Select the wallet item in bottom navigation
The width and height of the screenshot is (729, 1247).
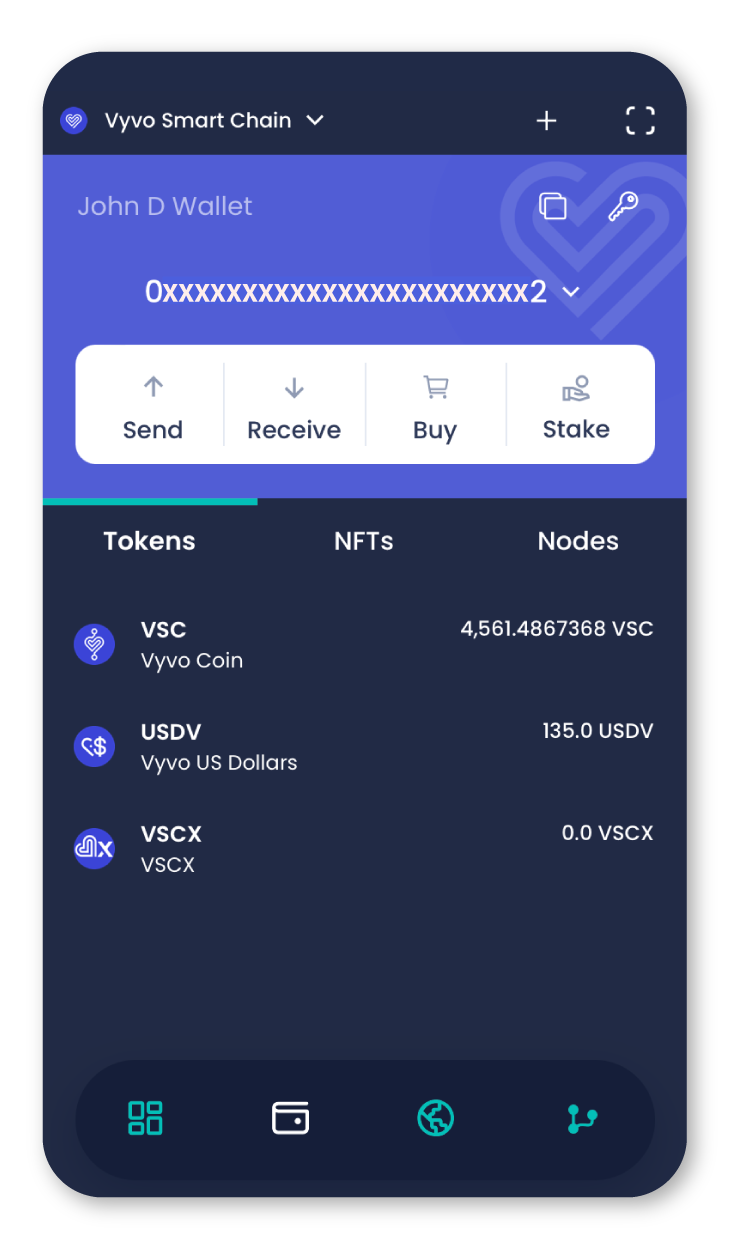pyautogui.click(x=291, y=1118)
